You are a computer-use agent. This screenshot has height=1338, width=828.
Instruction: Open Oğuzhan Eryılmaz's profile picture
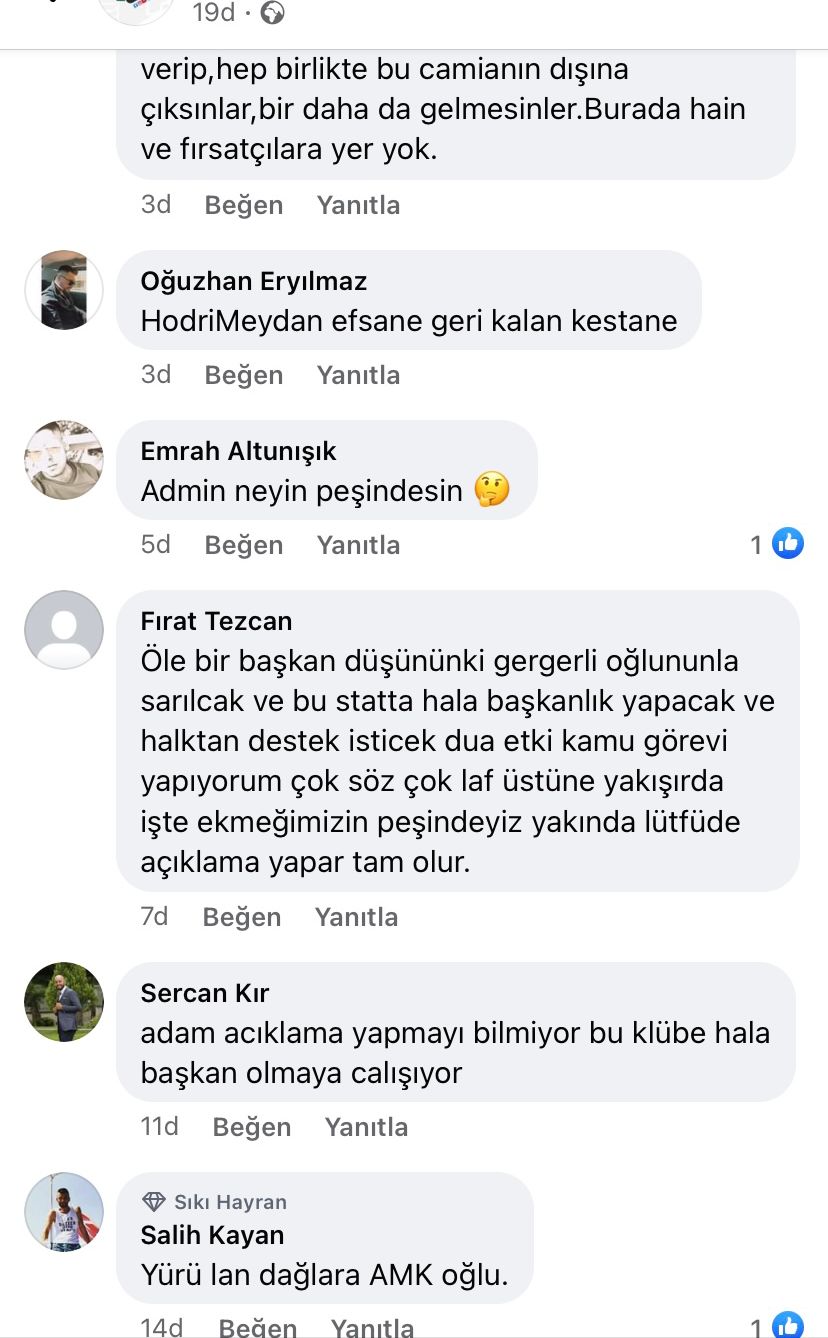coord(64,290)
